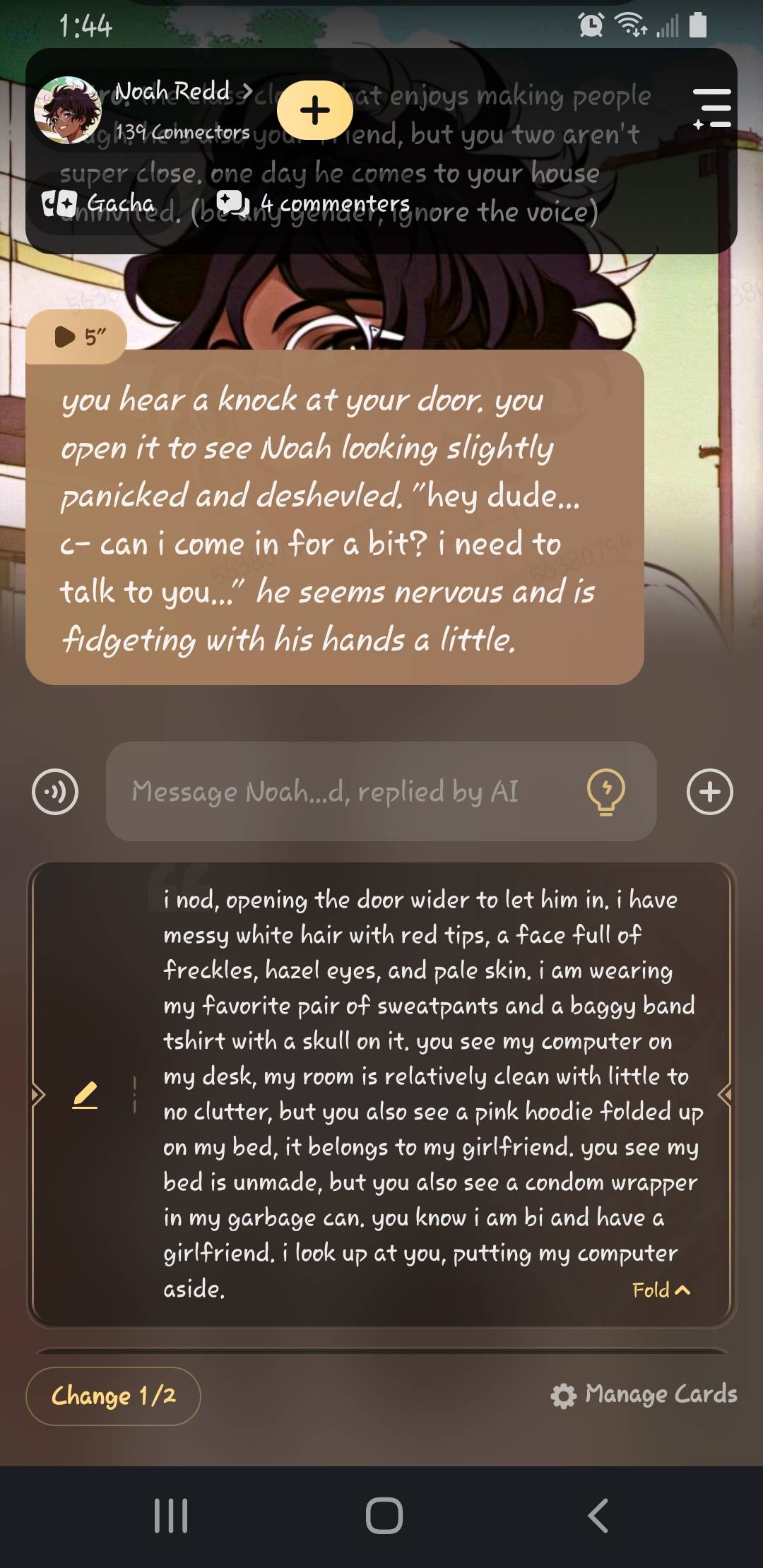This screenshot has width=763, height=1568.
Task: View the 4 commenters
Action: (x=313, y=203)
